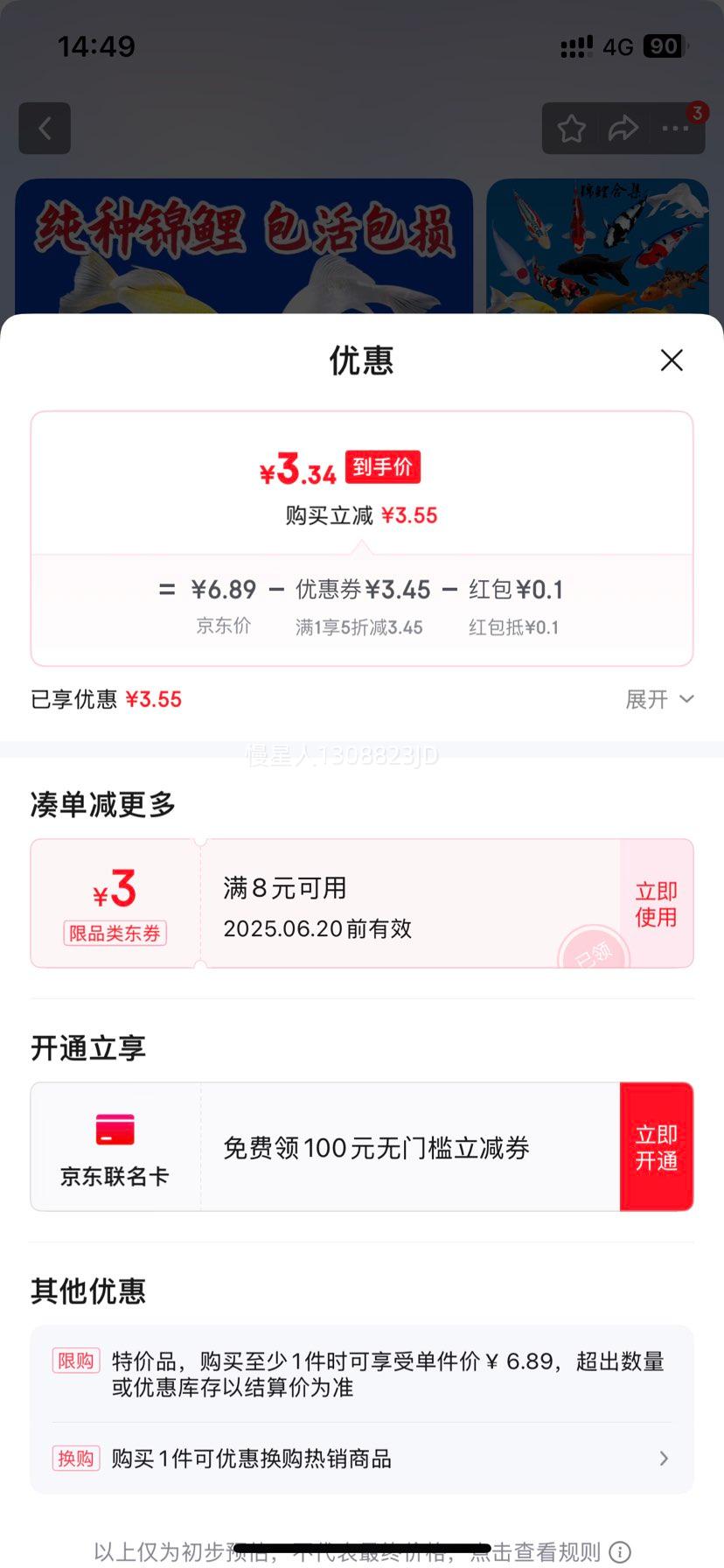Go back using the top-left arrow
The height and width of the screenshot is (1568, 724).
[45, 129]
